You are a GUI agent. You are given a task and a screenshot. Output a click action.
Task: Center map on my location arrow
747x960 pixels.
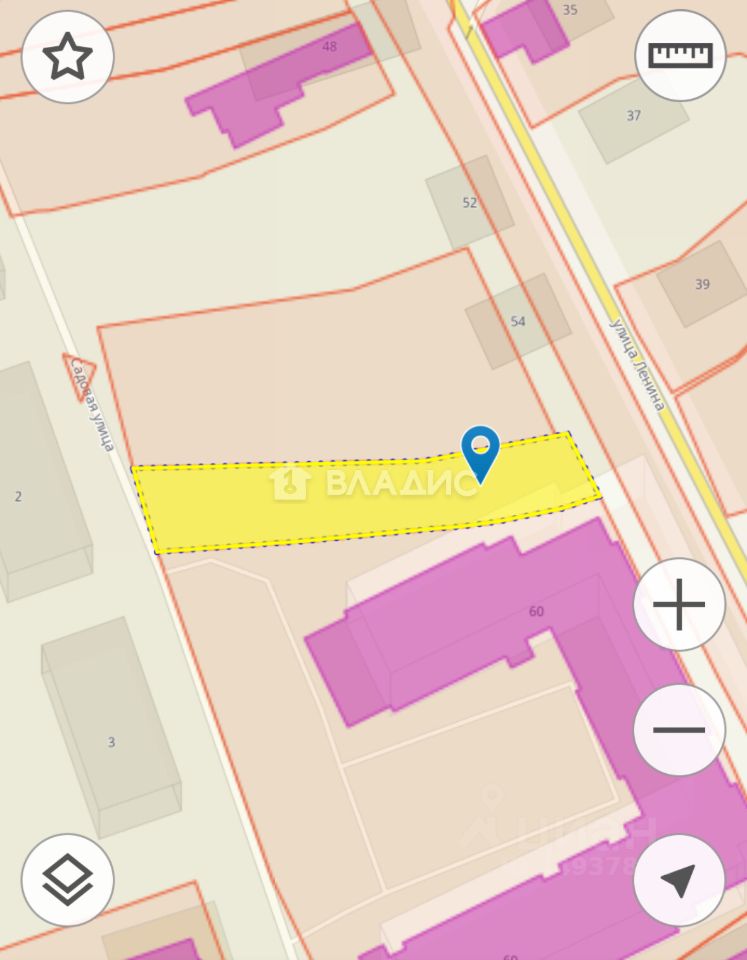click(679, 880)
